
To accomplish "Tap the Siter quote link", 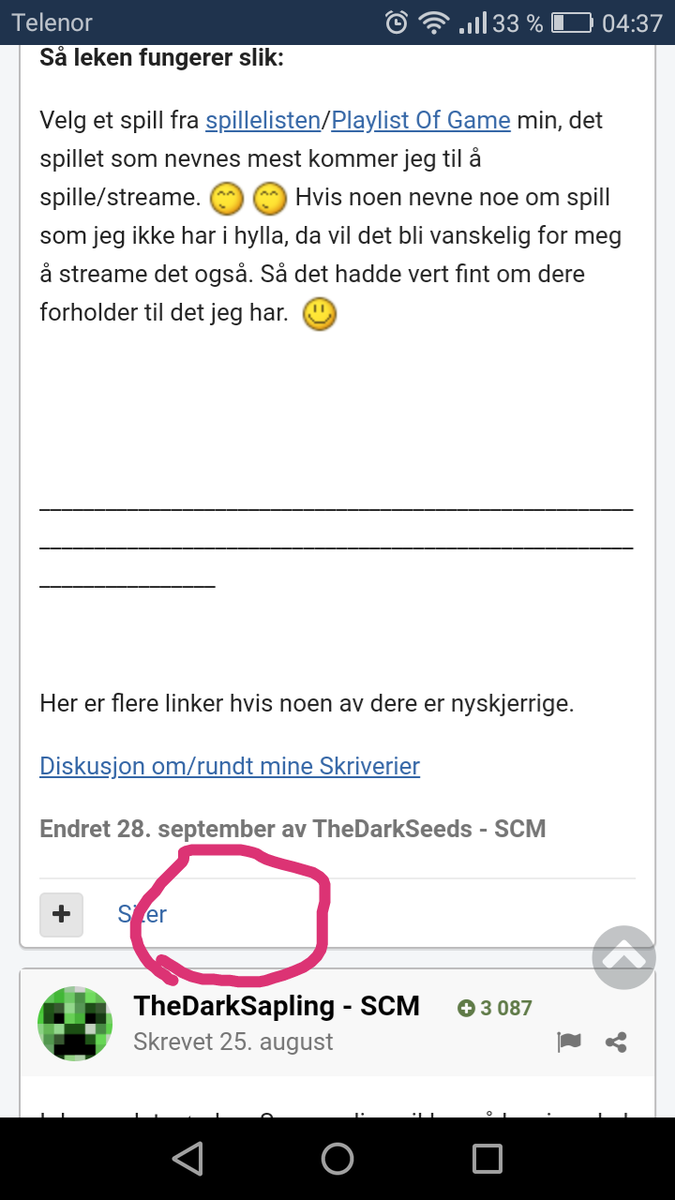I will click(x=142, y=913).
